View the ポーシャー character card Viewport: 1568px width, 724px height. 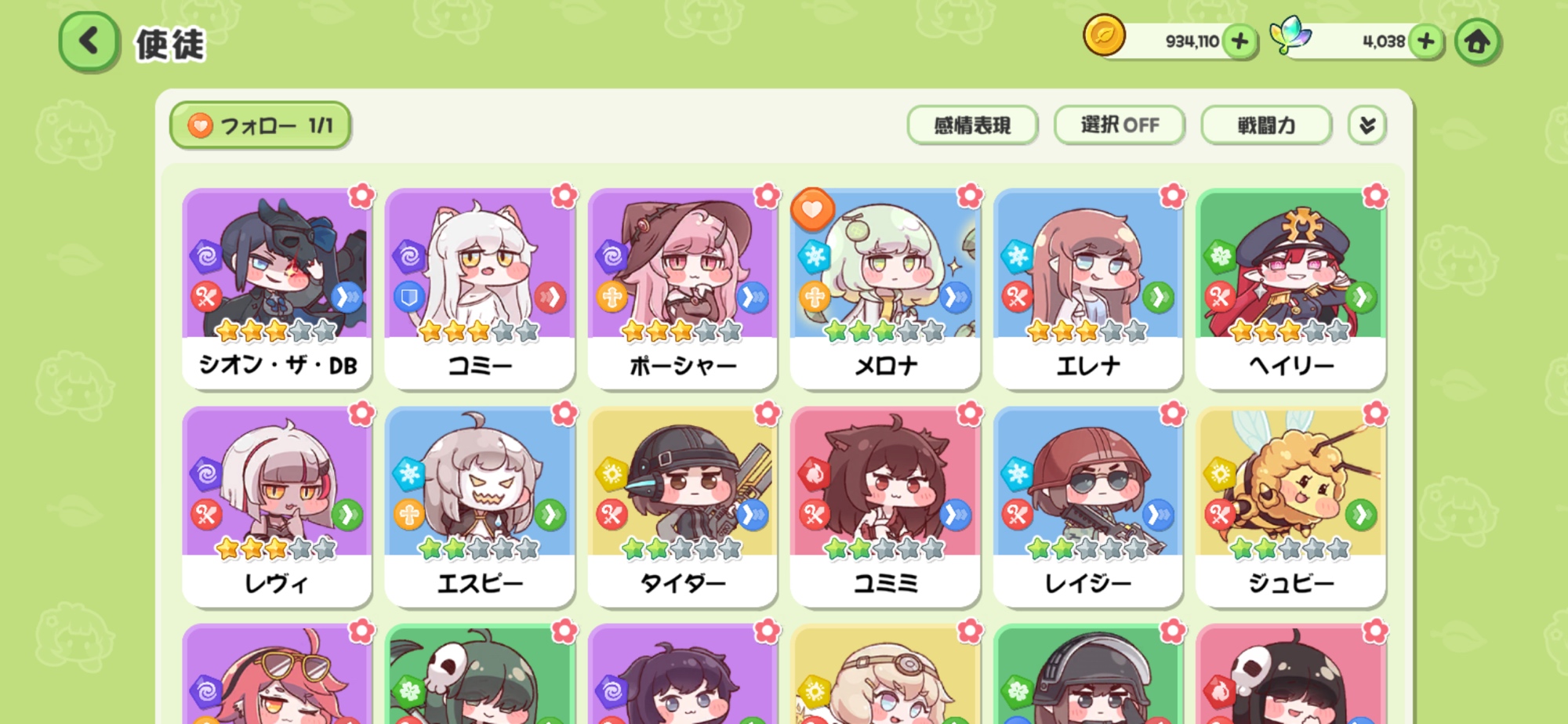683,288
